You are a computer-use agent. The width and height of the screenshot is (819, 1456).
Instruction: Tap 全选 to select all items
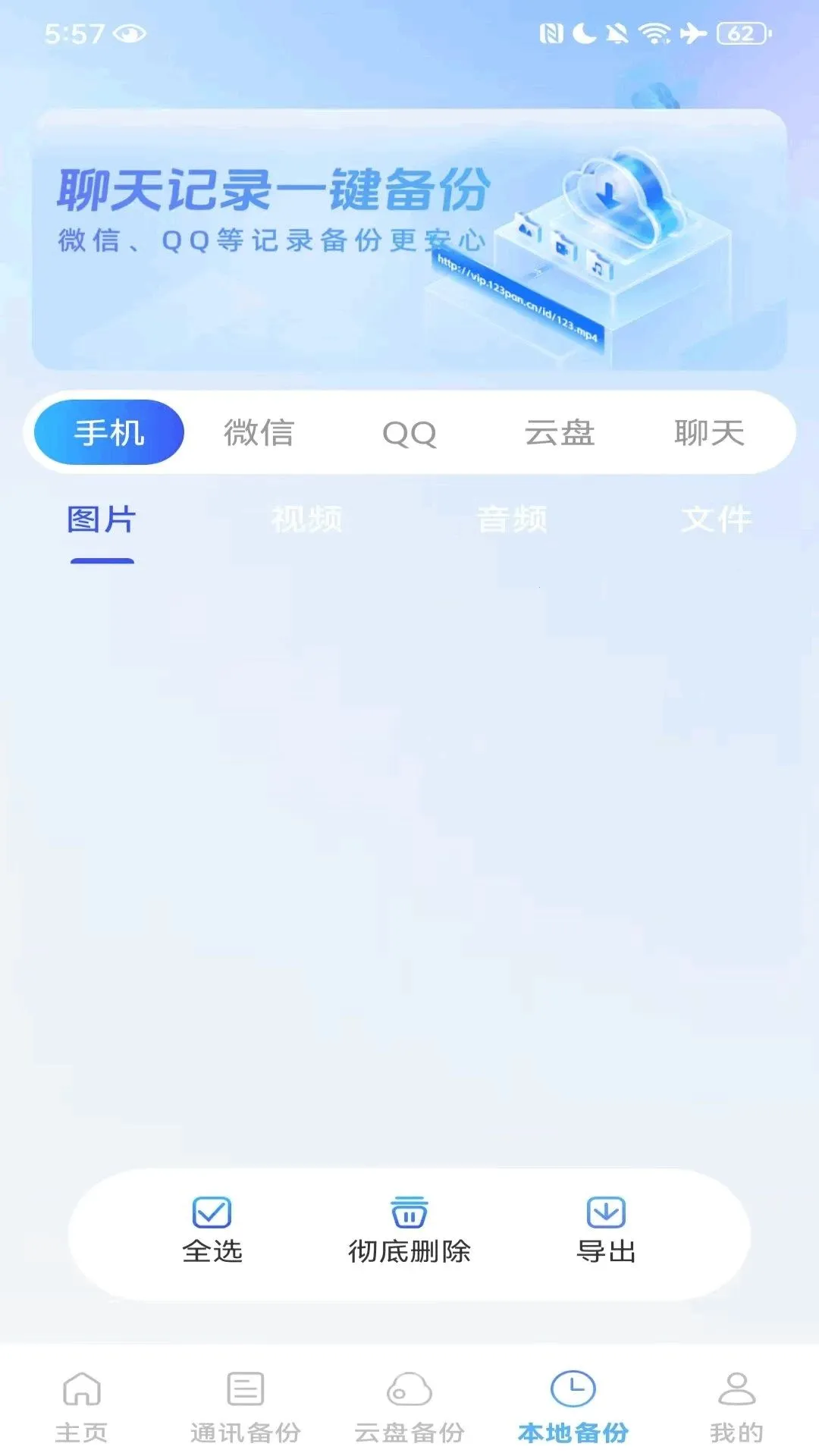coord(212,1230)
